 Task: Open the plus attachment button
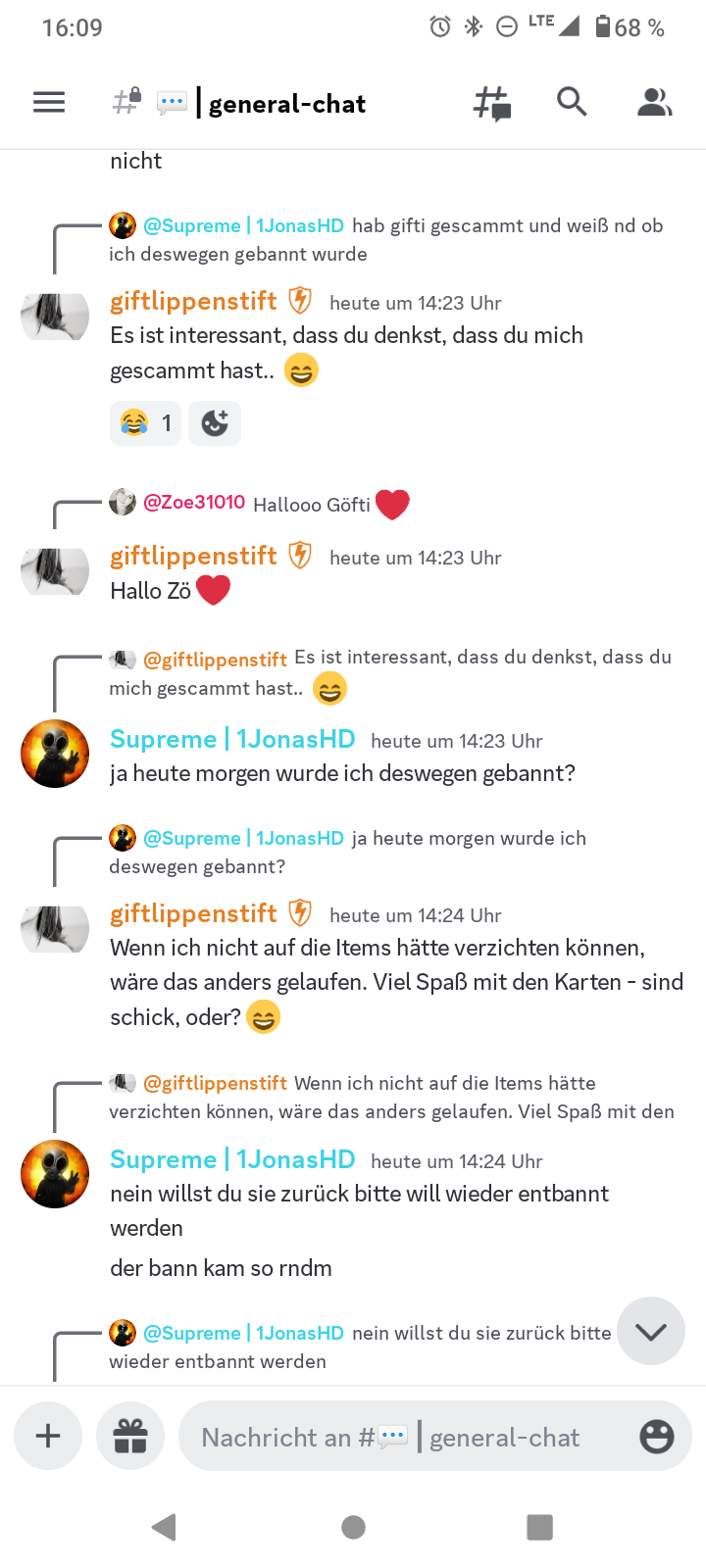48,1437
